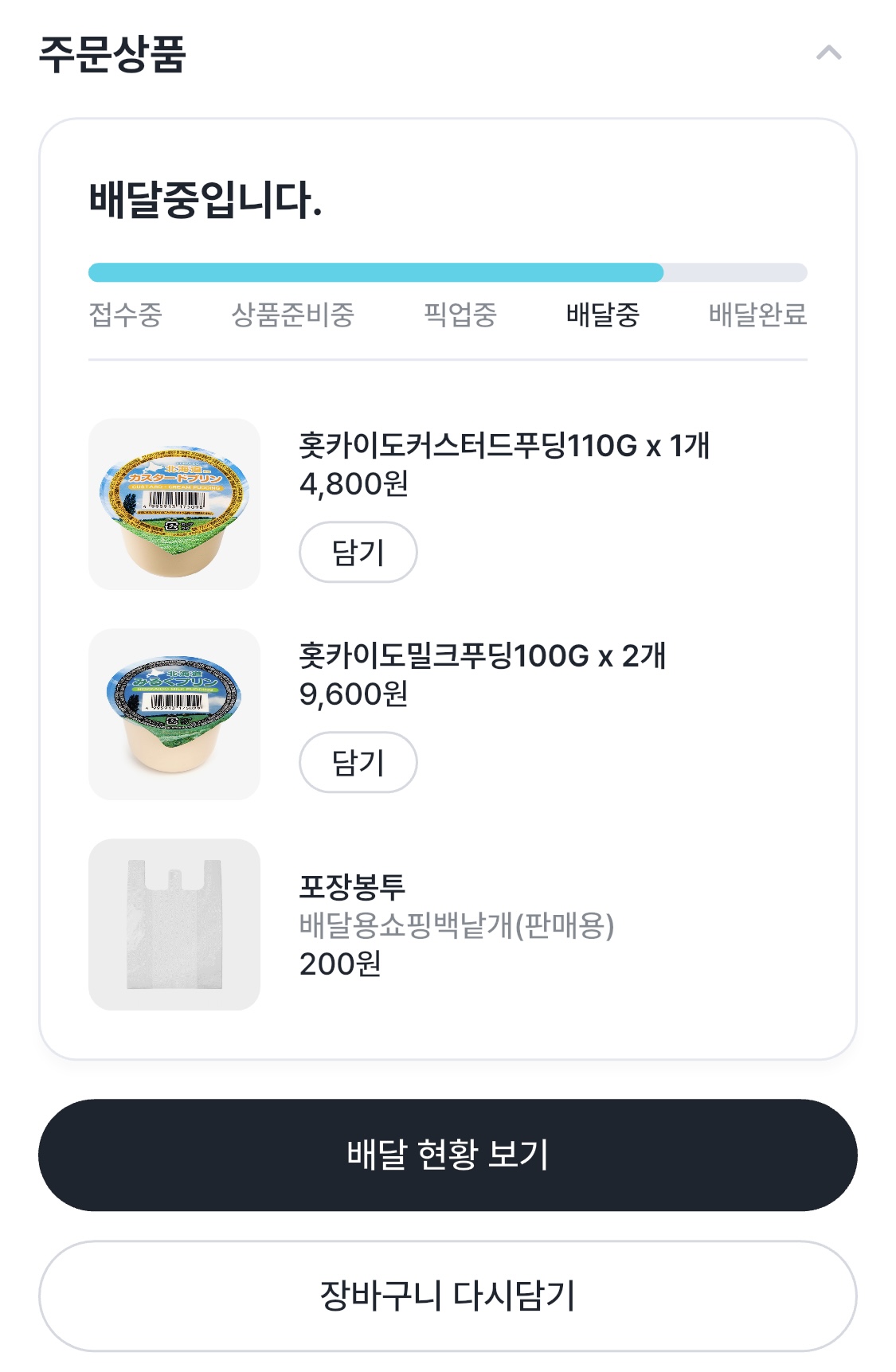Add 홋카이도밀크푸딩100G to cart with 담기
This screenshot has width=896, height=1372.
(358, 762)
